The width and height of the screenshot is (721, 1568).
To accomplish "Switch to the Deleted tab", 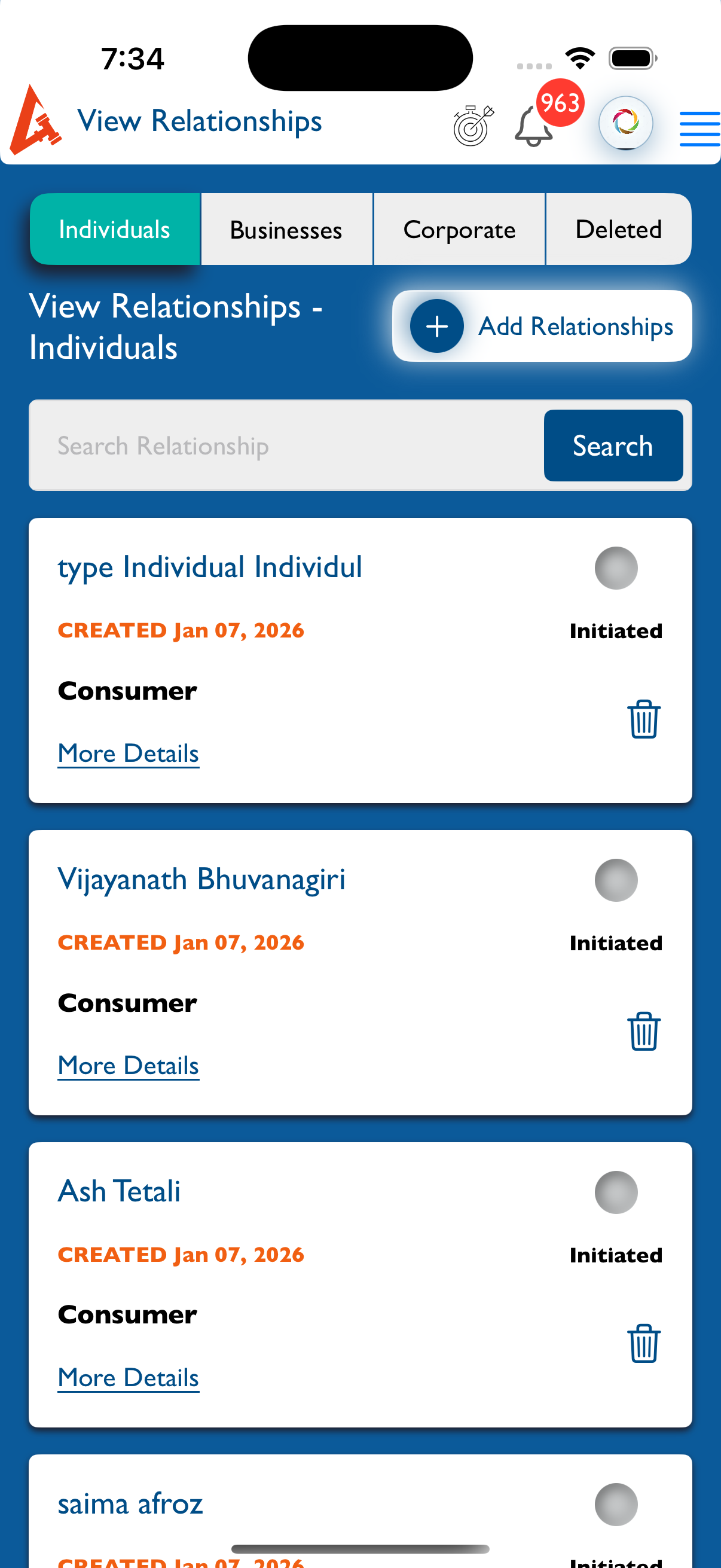I will click(618, 230).
